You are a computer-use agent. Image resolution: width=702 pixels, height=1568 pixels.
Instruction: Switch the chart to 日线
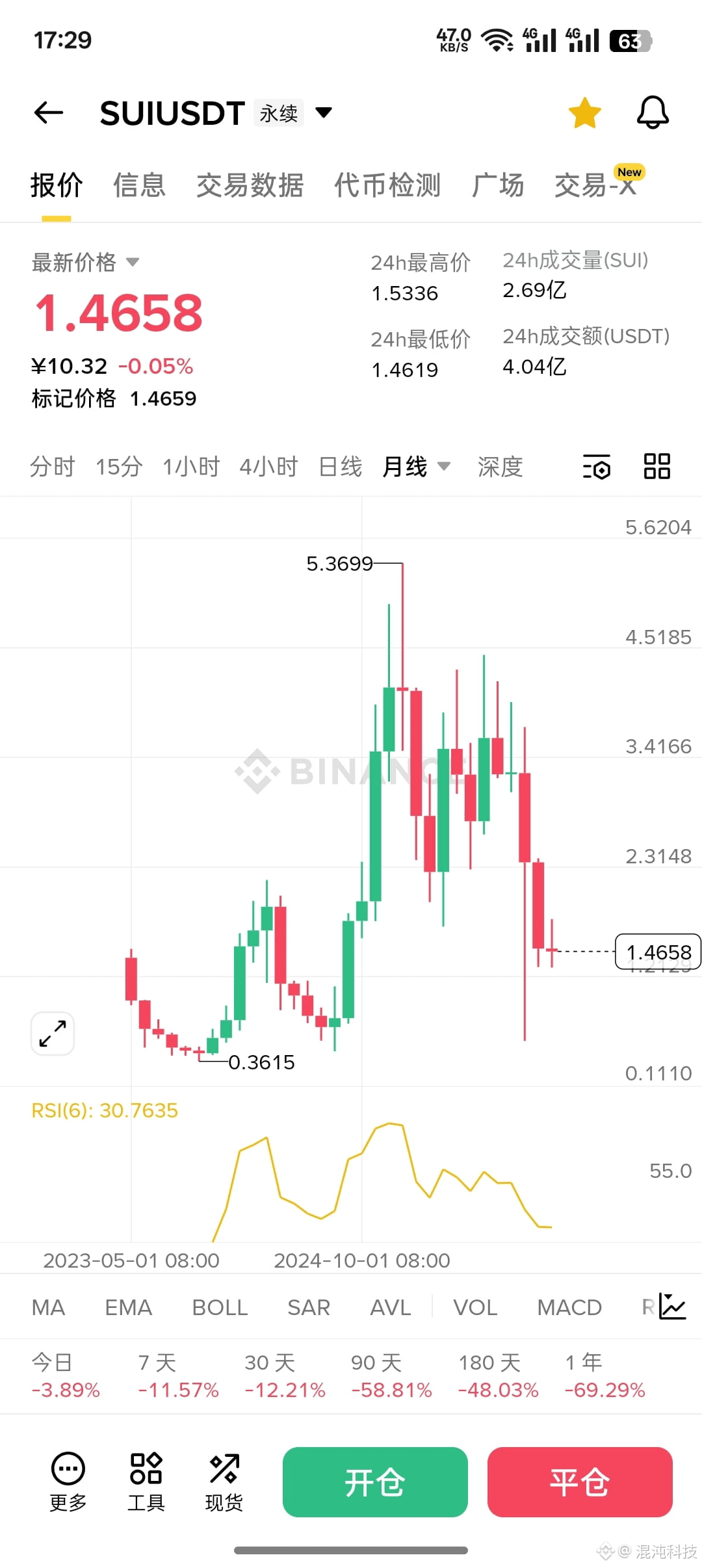click(340, 467)
